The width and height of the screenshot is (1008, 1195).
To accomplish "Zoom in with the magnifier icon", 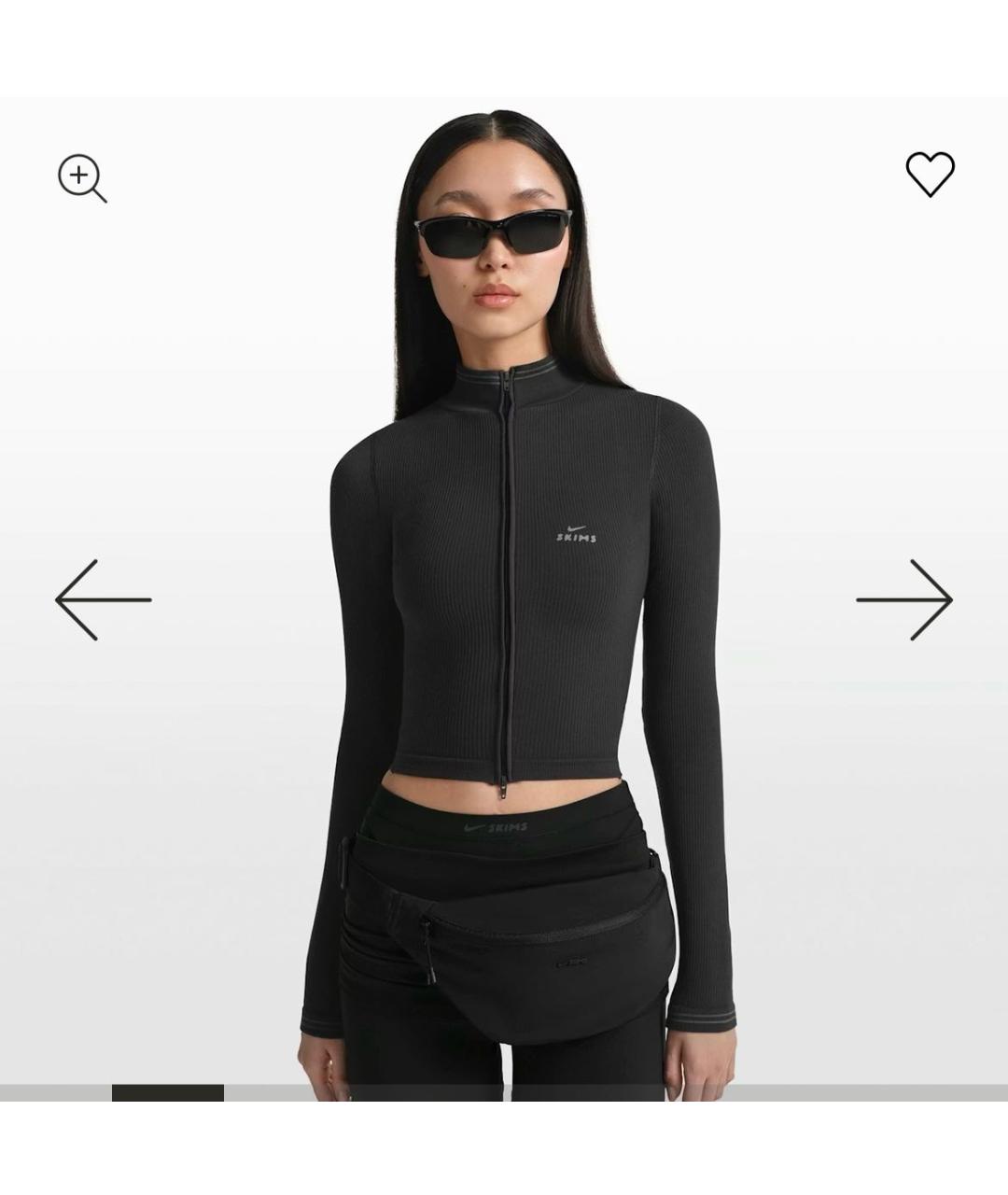I will click(x=82, y=177).
